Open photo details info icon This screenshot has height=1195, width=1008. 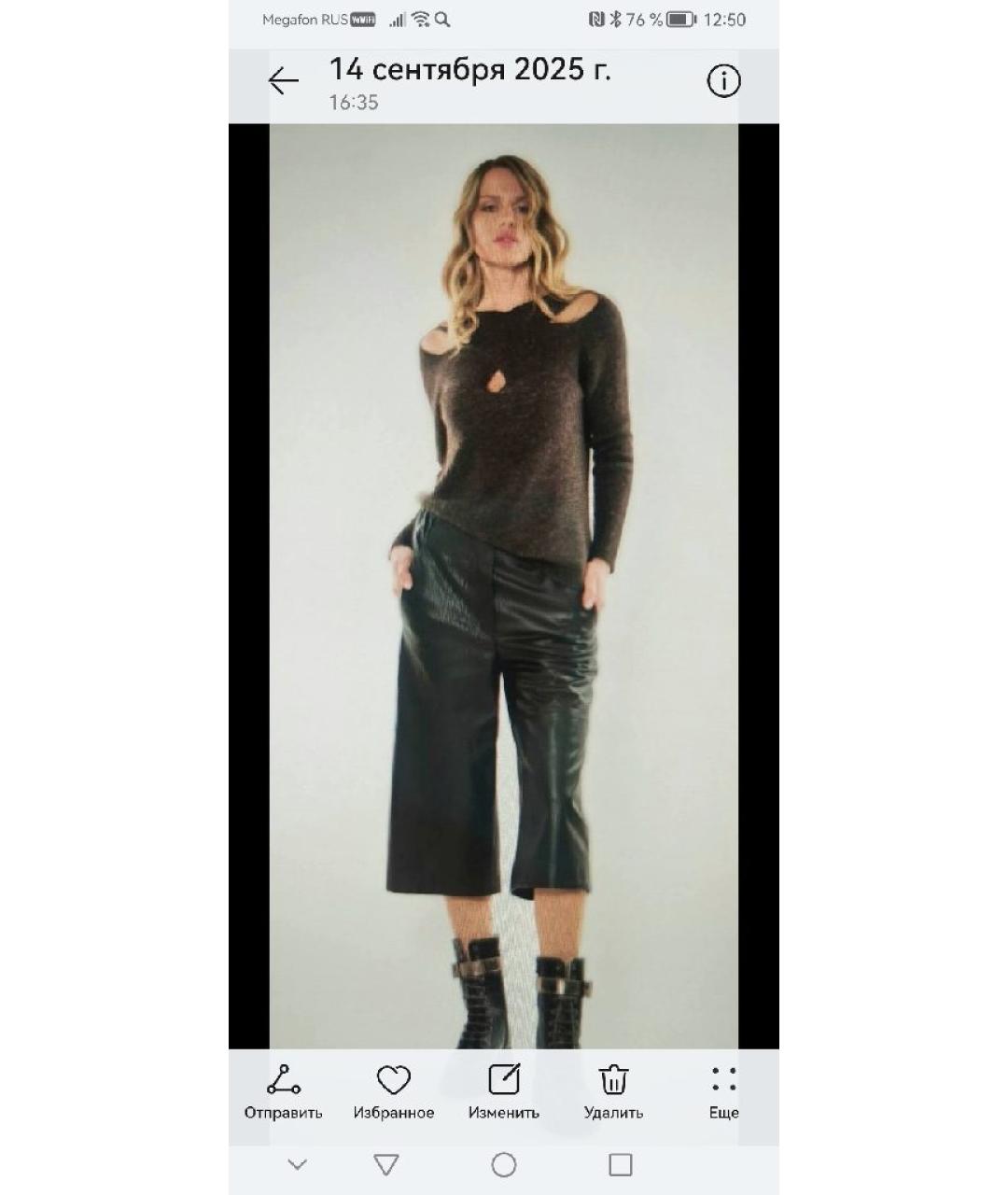point(723,81)
